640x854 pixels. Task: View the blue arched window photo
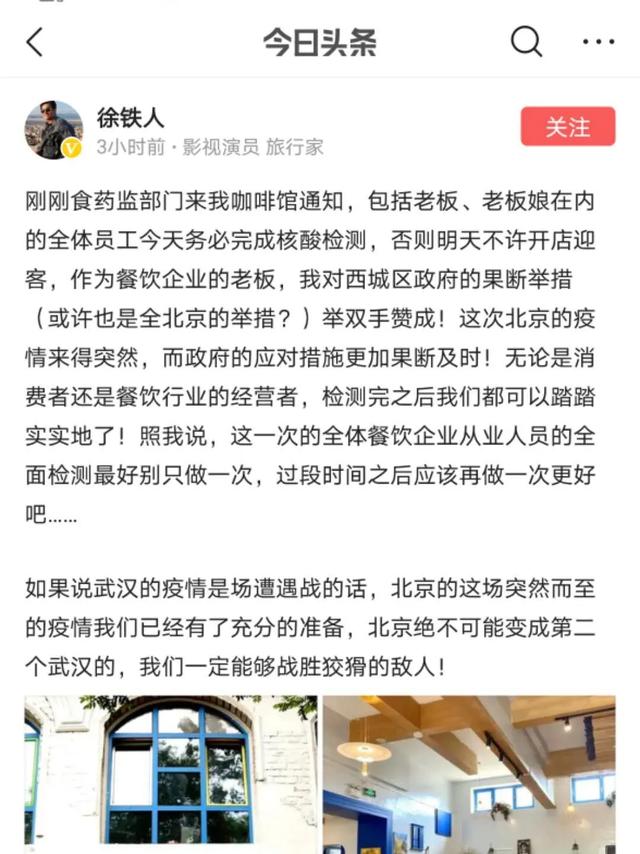tap(171, 775)
